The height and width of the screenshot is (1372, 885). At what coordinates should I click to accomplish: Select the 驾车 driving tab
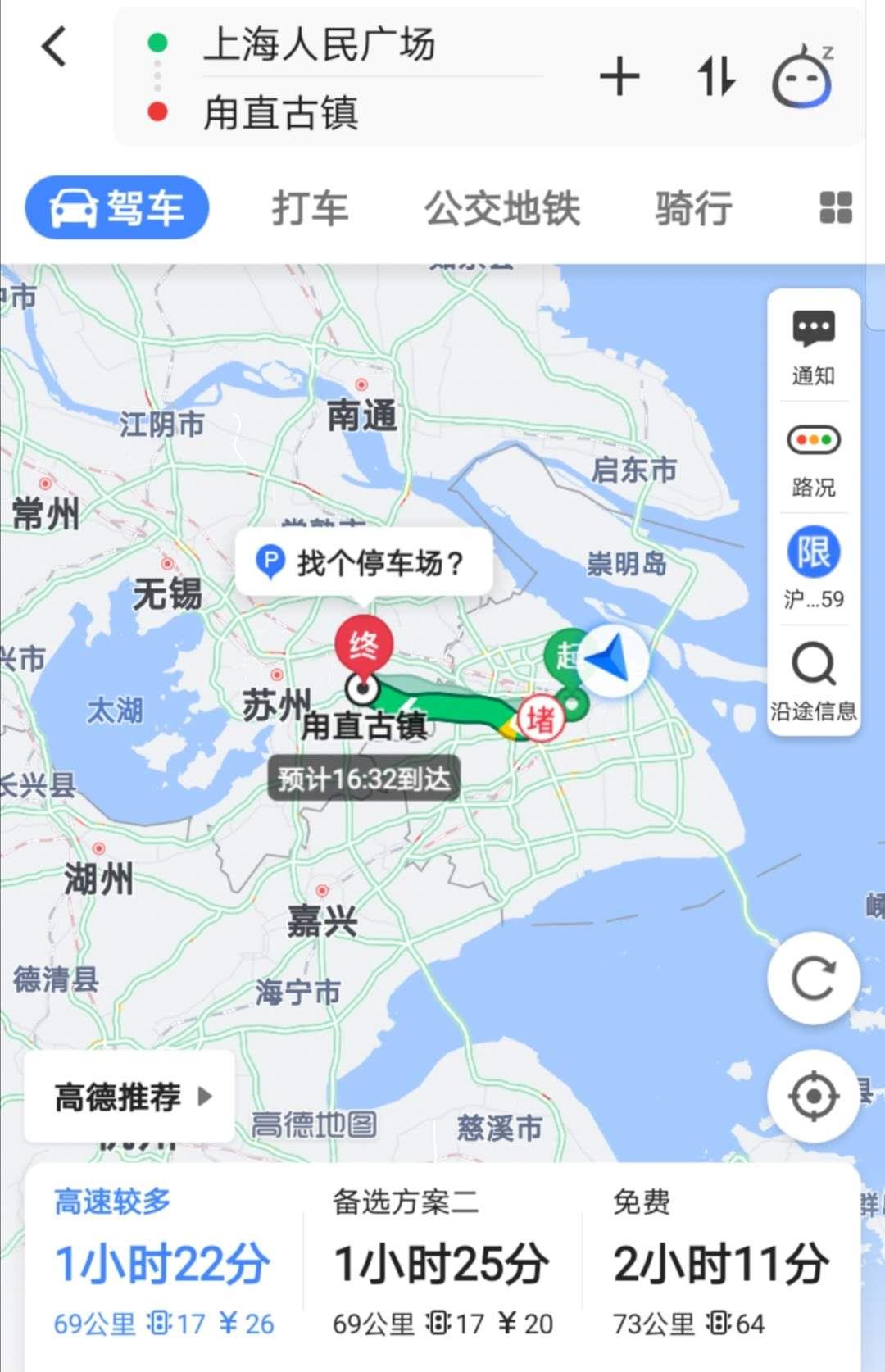117,208
